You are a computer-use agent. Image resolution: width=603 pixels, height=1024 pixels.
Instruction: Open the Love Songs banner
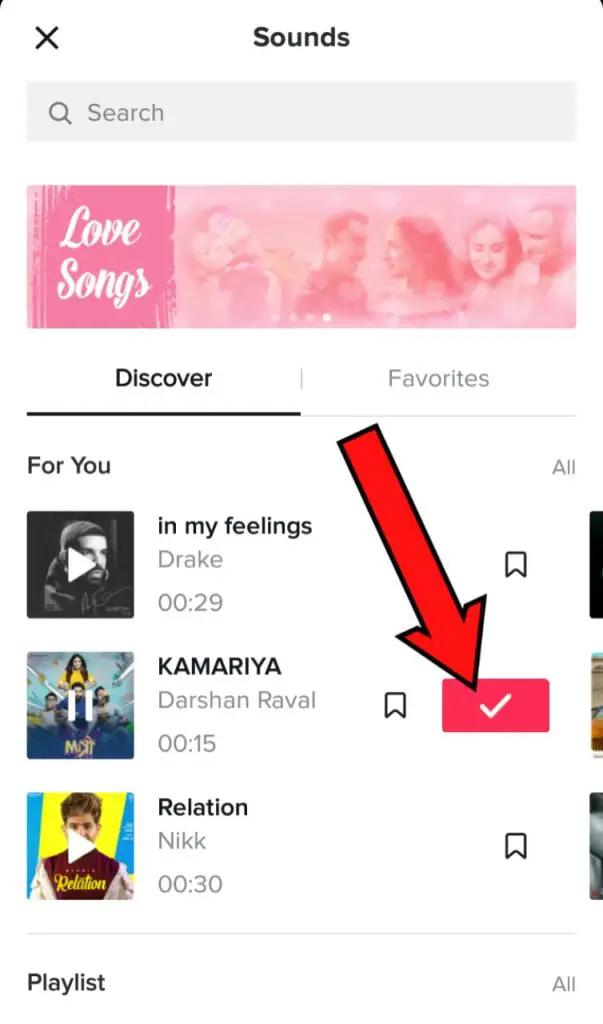point(301,257)
